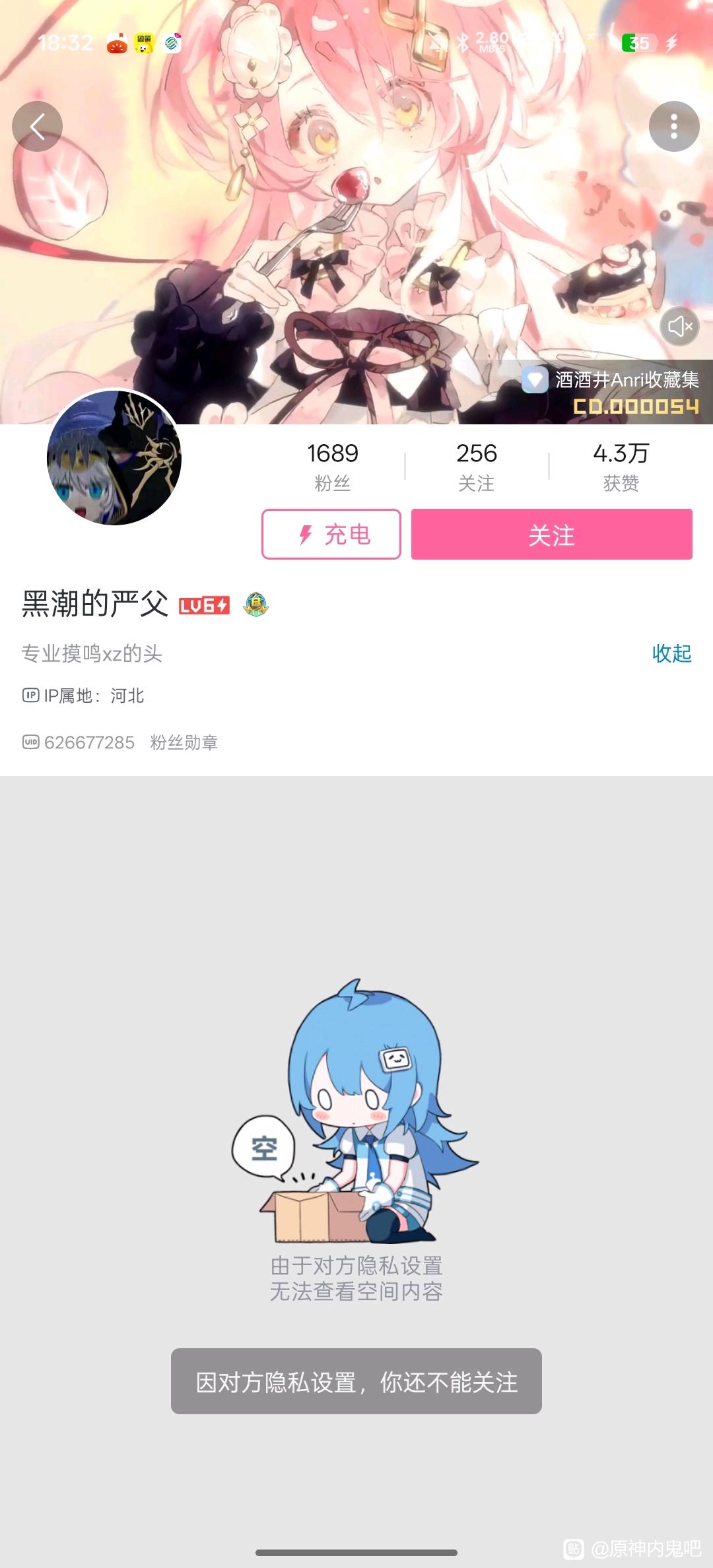Open the 粉丝勋章 fan medal link
Image resolution: width=713 pixels, height=1568 pixels.
[184, 742]
